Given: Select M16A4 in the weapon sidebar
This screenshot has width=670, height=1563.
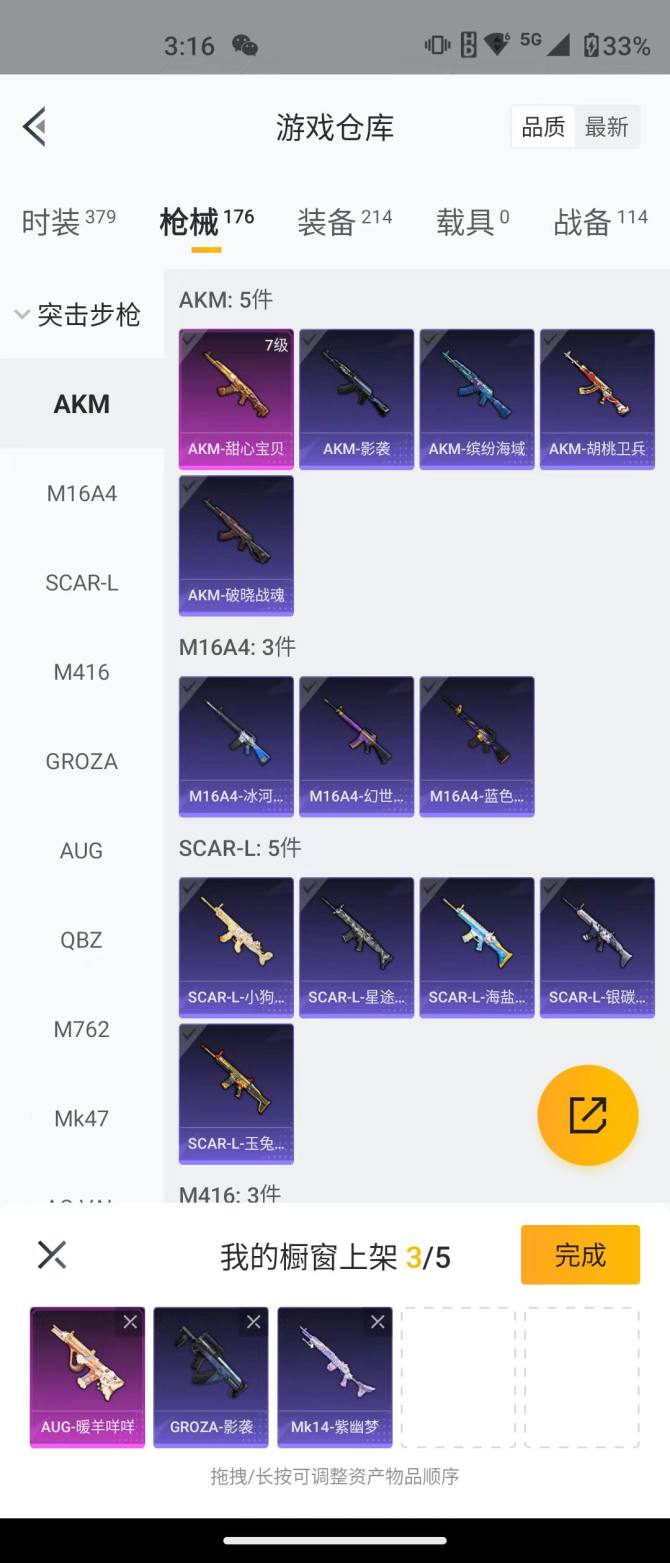Looking at the screenshot, I should click(x=82, y=493).
